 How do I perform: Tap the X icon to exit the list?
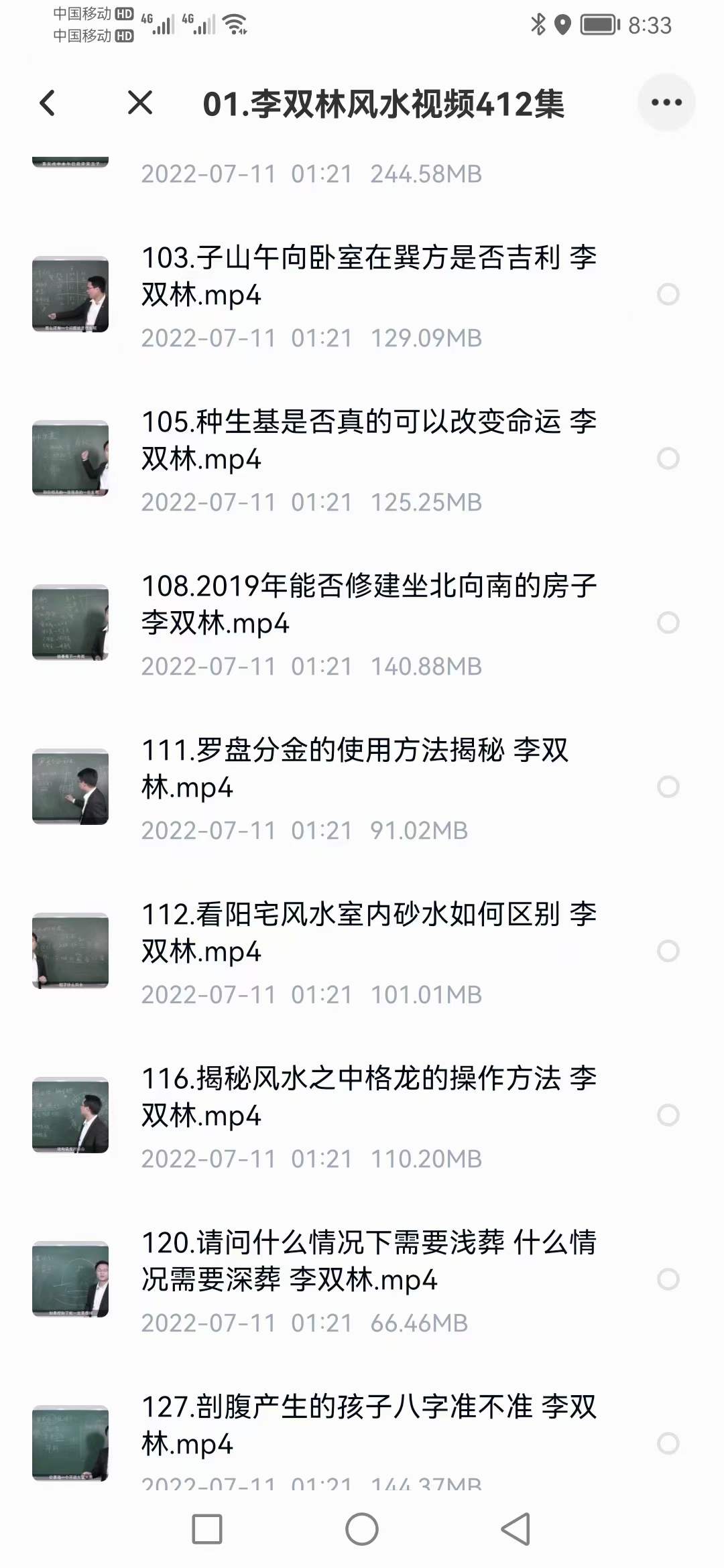(139, 103)
